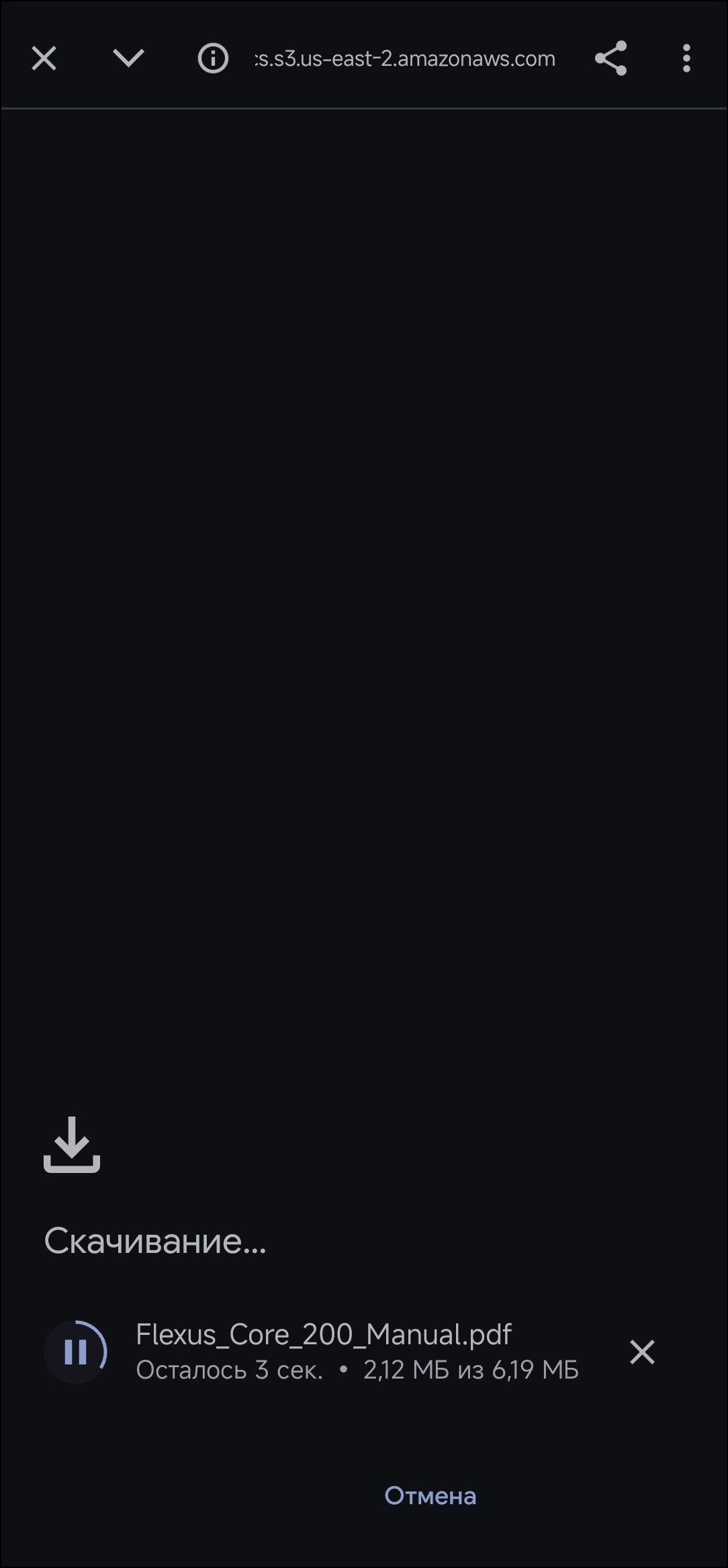Pause the Flexus_Core_200_Manual.pdf download

[76, 1352]
